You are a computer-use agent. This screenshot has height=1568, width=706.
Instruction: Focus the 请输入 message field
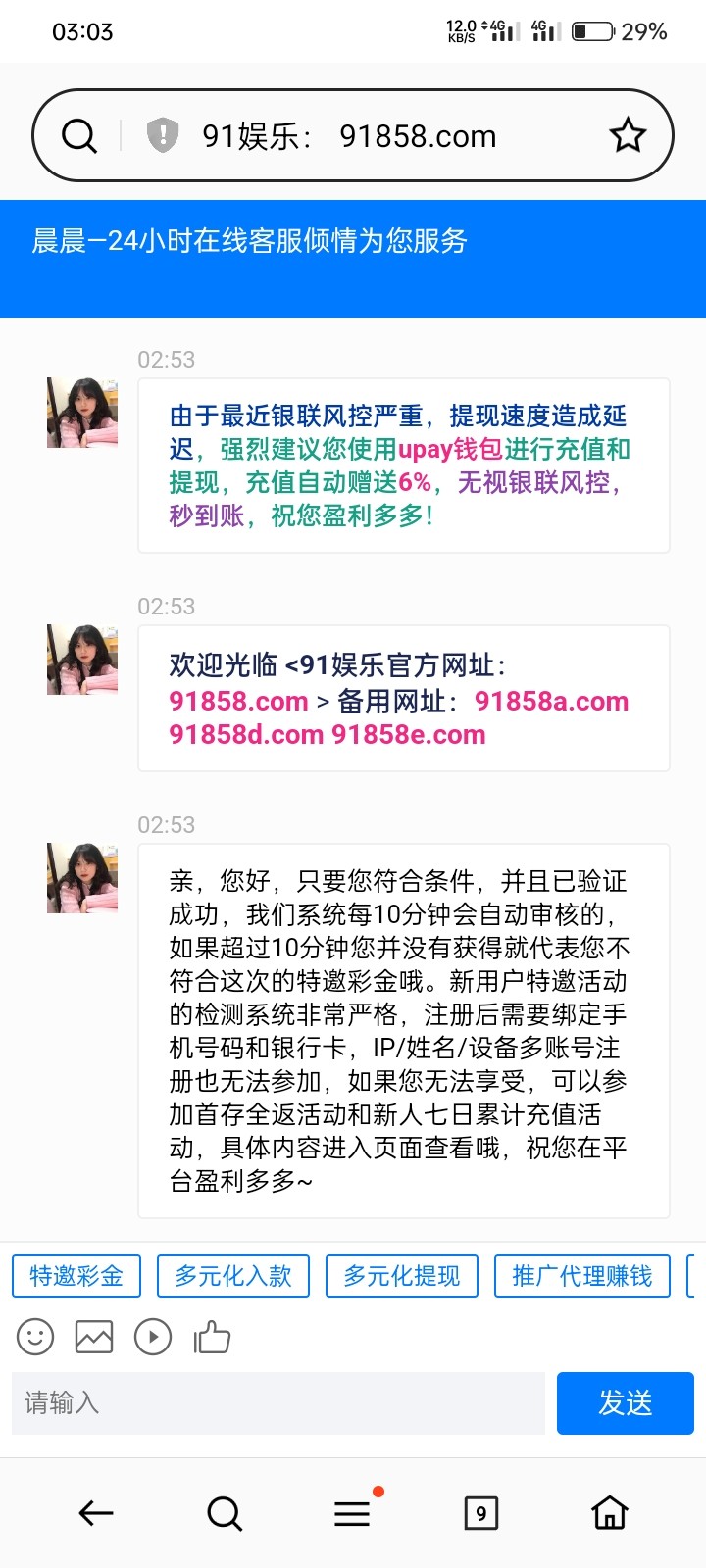point(278,1402)
